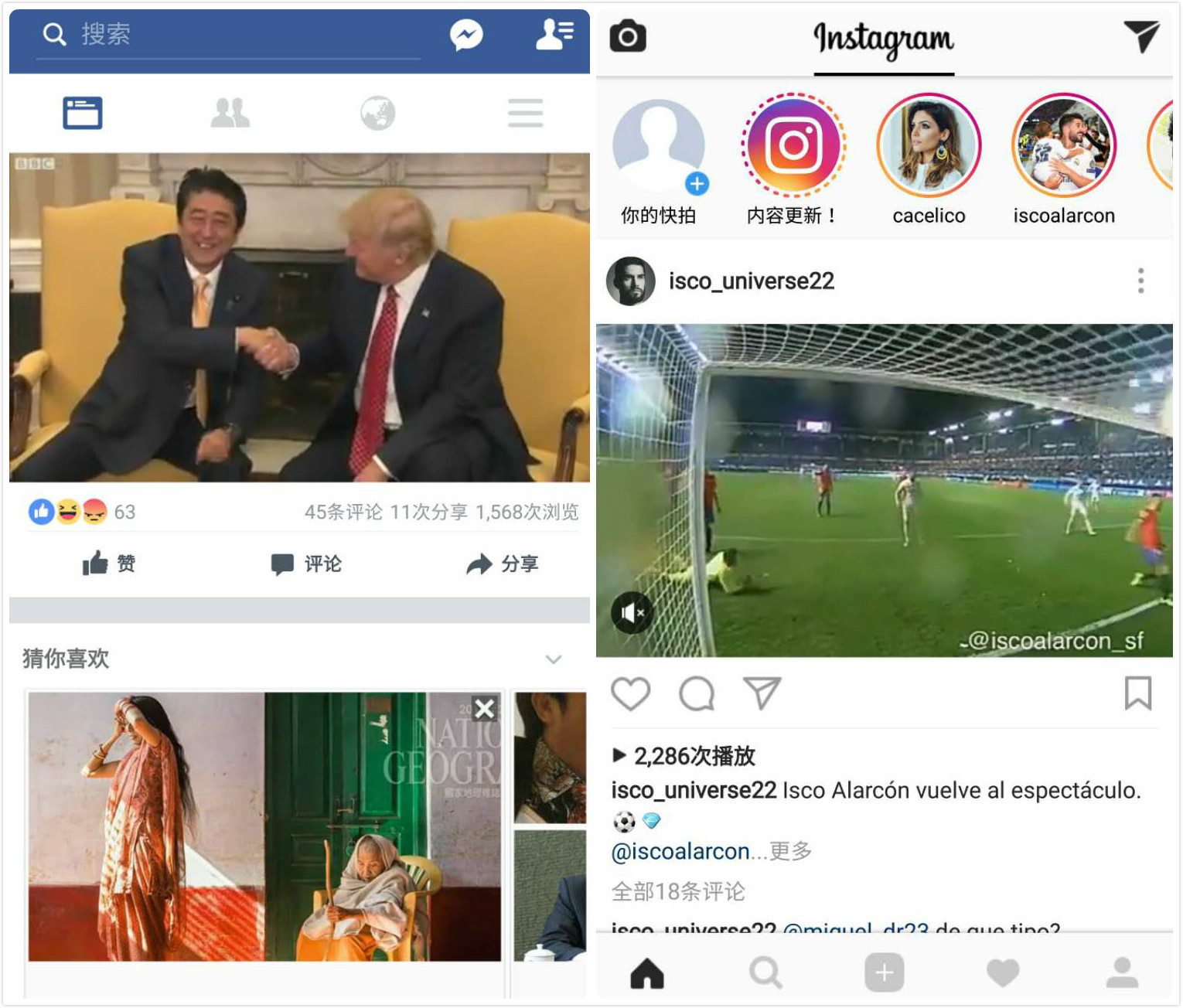
Task: Bookmark isco_universe22's post
Action: [x=1138, y=693]
